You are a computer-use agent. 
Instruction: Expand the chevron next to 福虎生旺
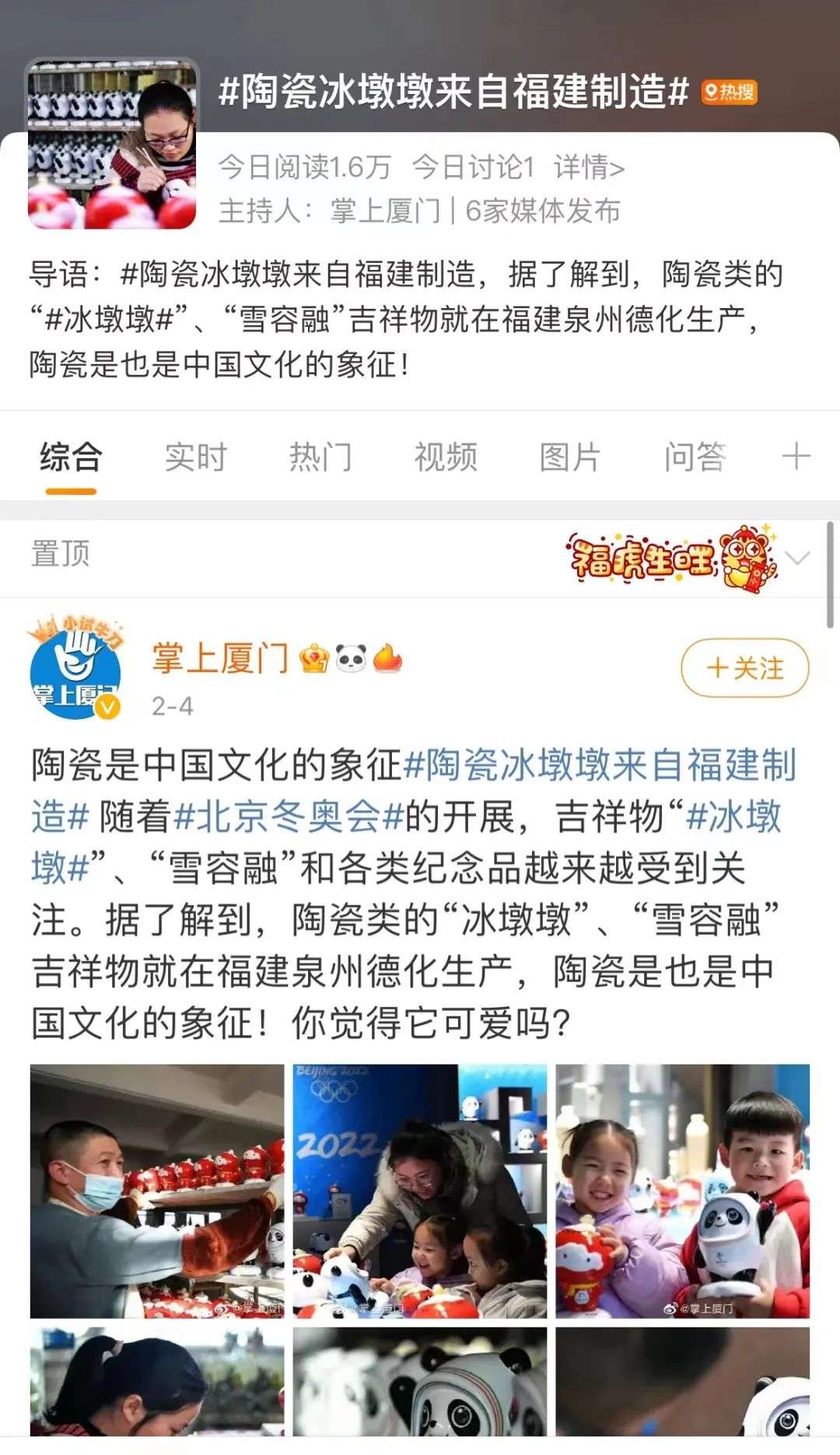point(798,558)
